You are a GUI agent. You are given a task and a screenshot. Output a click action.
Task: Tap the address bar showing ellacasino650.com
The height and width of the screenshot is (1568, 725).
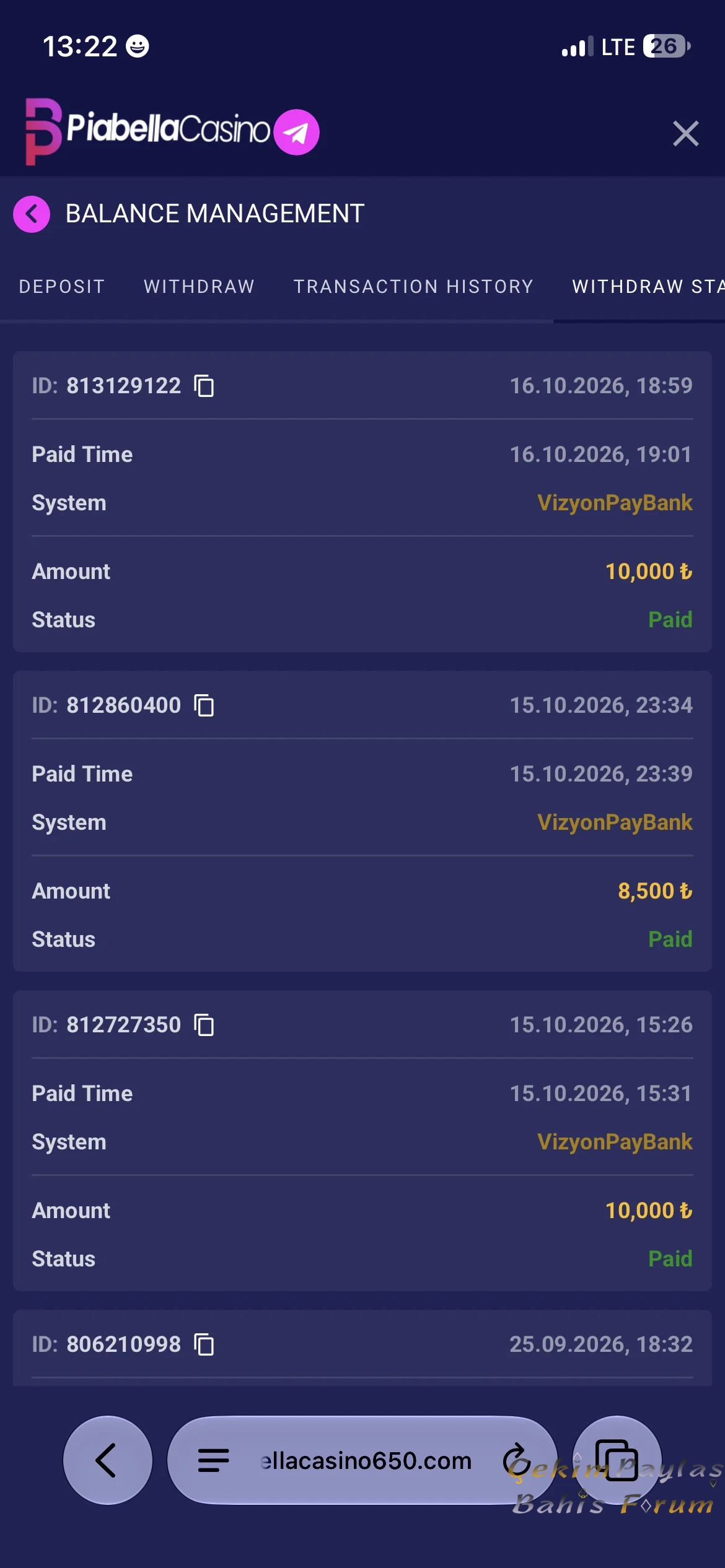point(366,1461)
